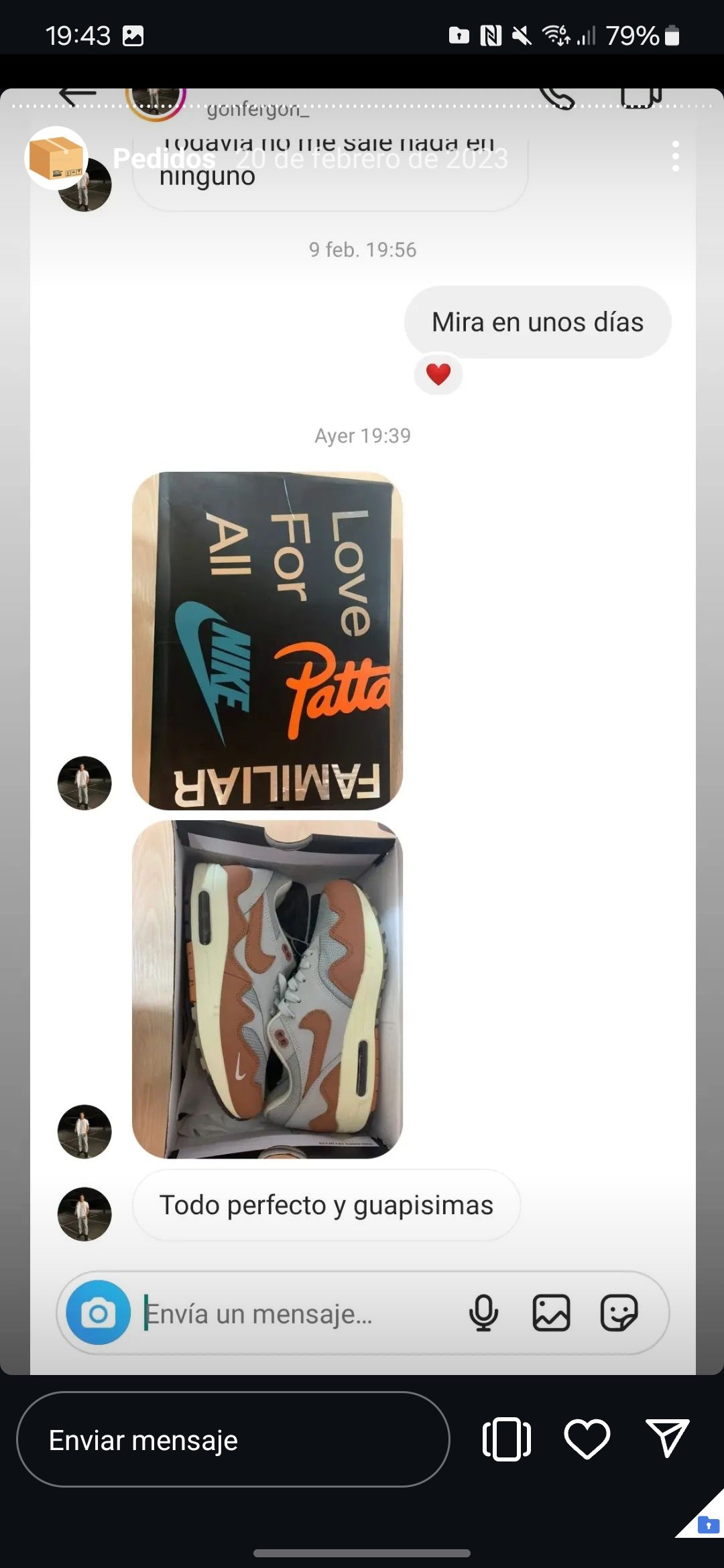
Task: Like this story with the heart
Action: point(587,1439)
